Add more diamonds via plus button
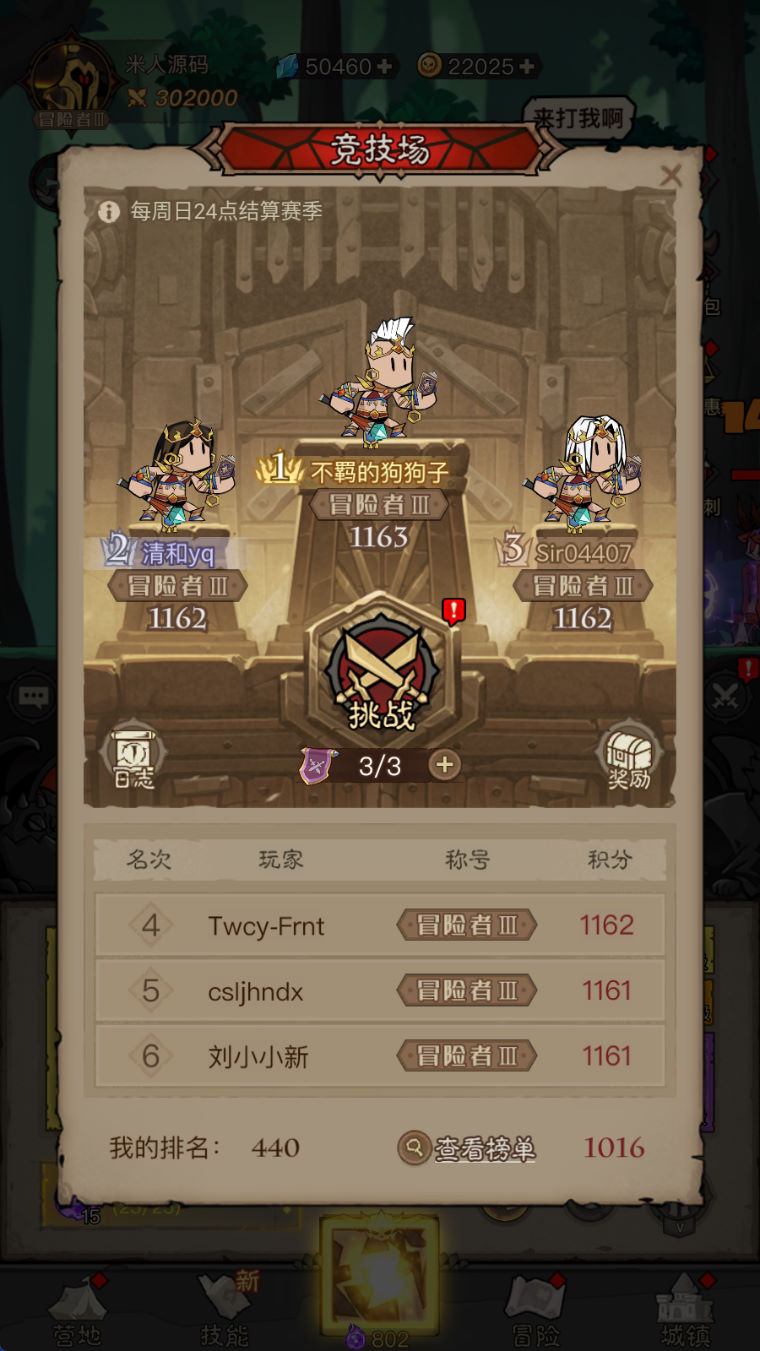This screenshot has height=1351, width=760. click(x=384, y=66)
